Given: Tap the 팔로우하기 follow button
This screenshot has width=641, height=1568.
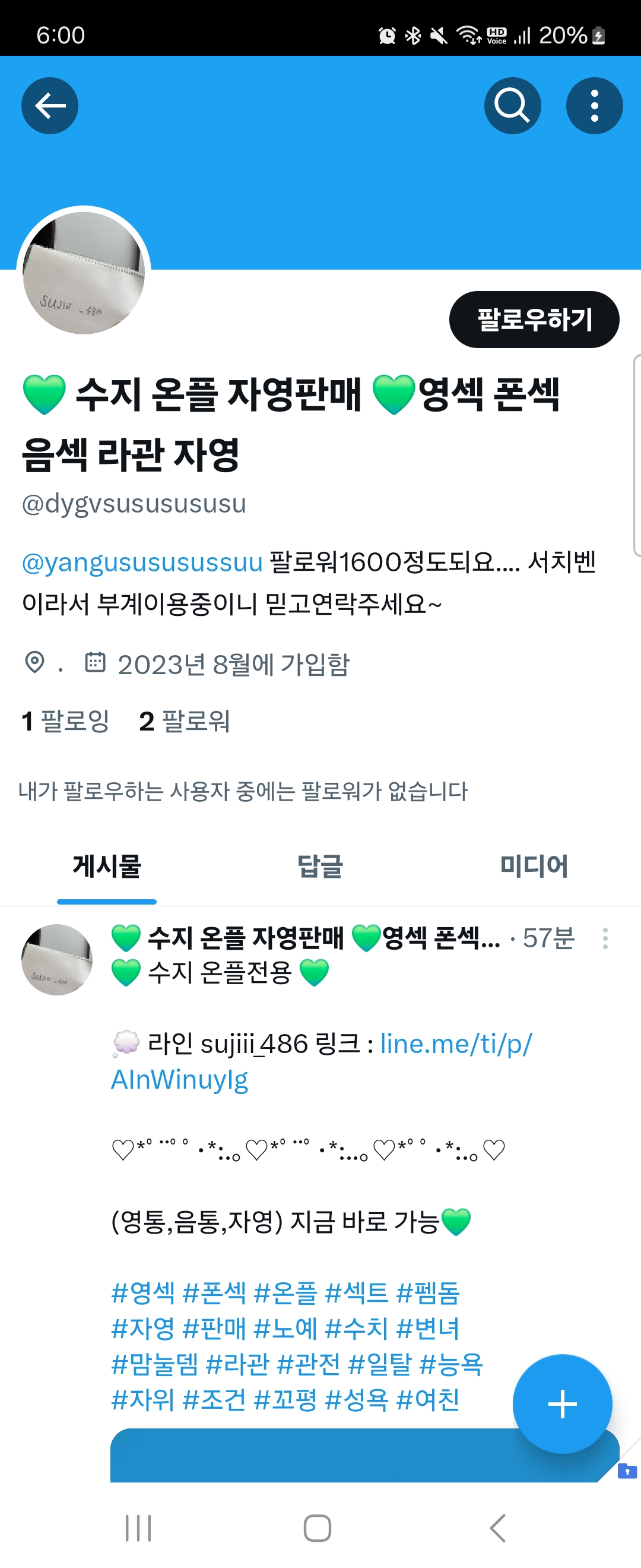Looking at the screenshot, I should point(534,320).
